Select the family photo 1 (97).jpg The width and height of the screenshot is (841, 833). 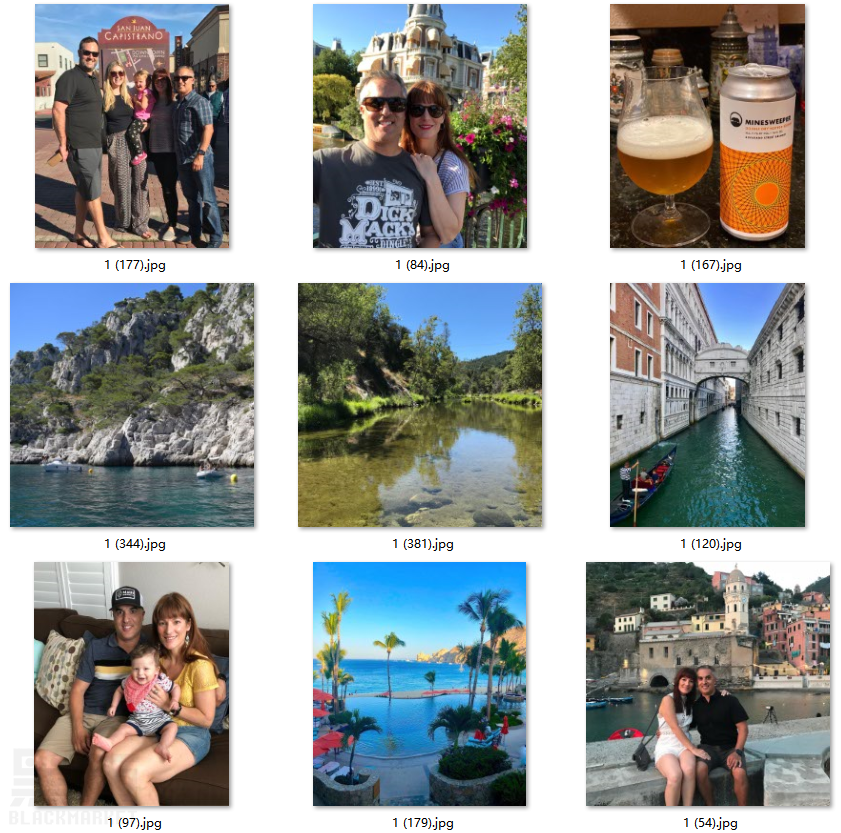tap(131, 684)
